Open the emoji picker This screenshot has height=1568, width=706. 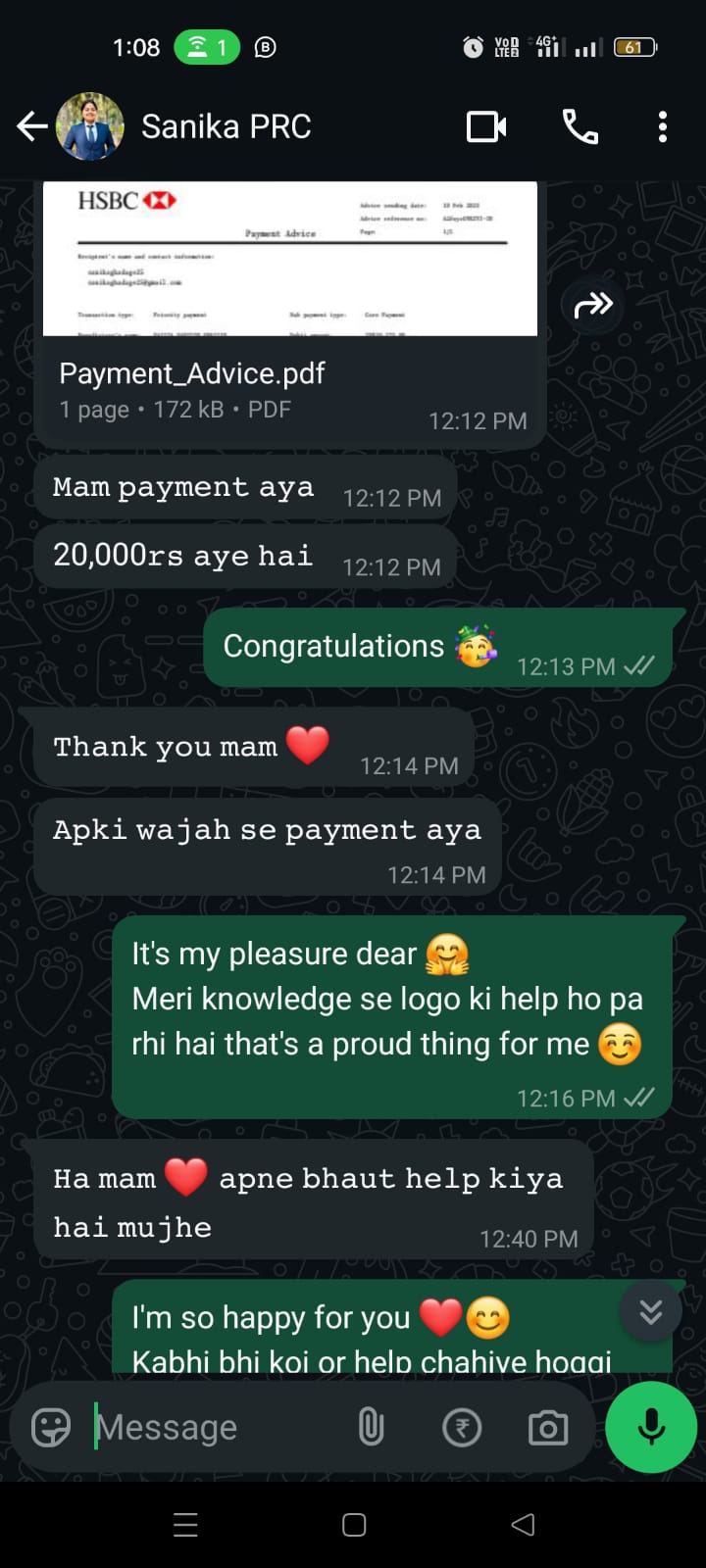(x=51, y=1428)
